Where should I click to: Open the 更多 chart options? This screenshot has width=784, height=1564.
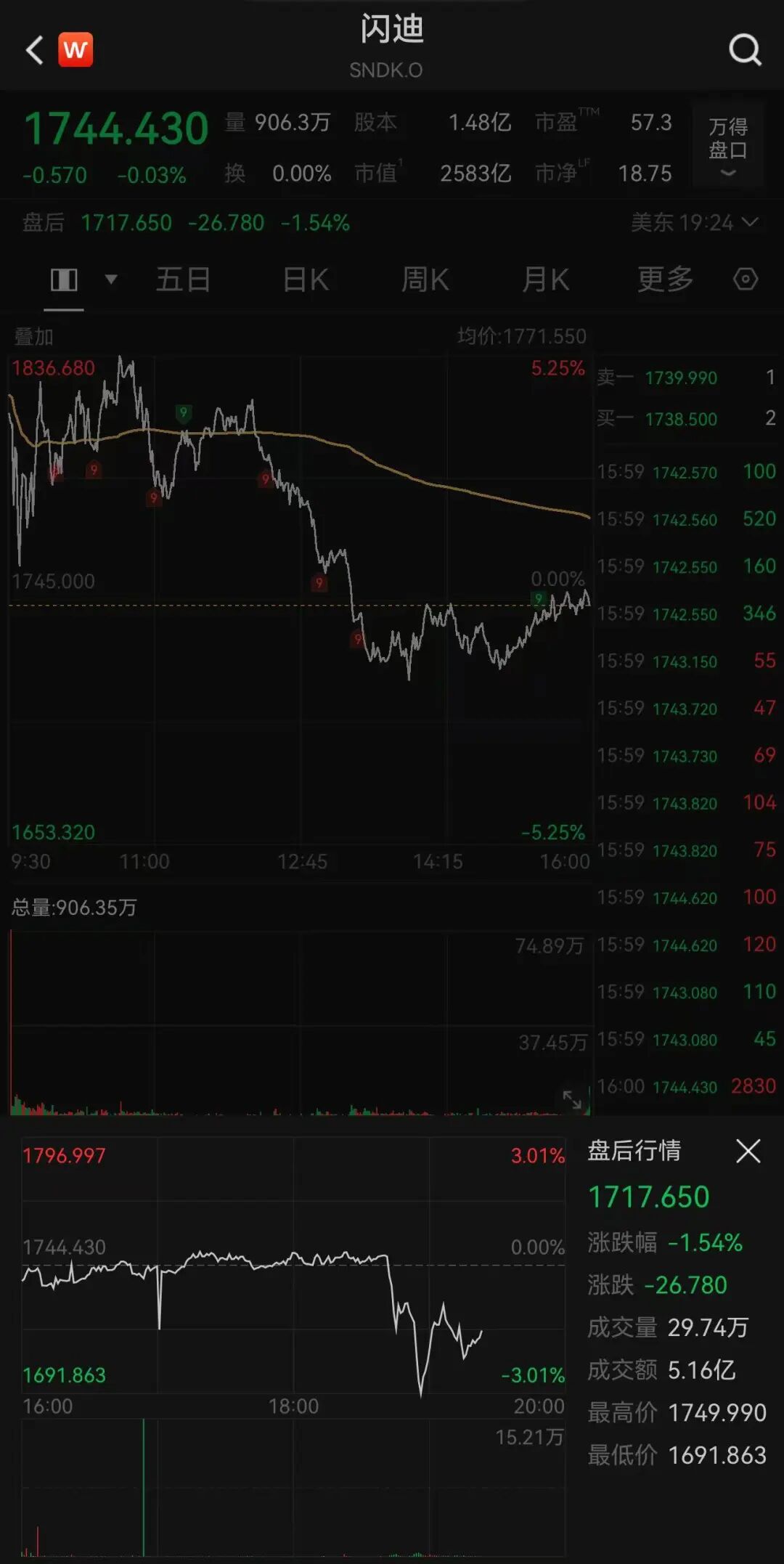tap(665, 280)
